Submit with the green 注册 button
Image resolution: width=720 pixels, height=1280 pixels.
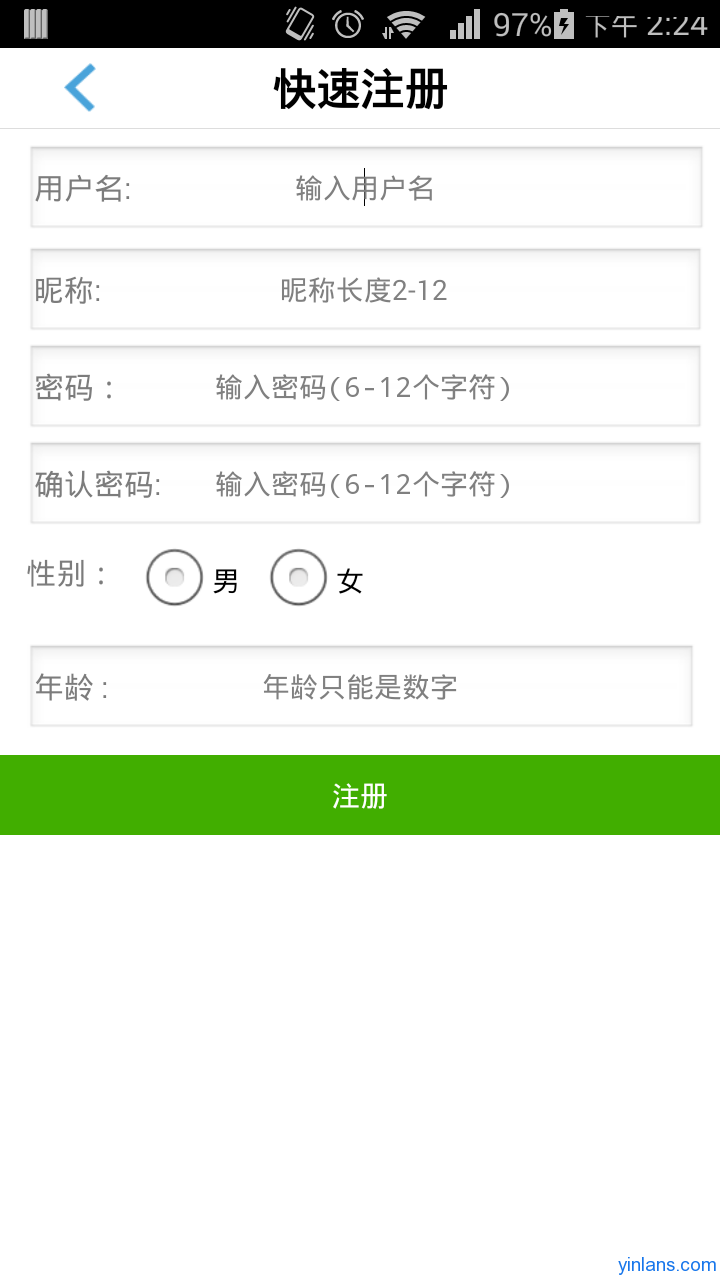tap(360, 795)
